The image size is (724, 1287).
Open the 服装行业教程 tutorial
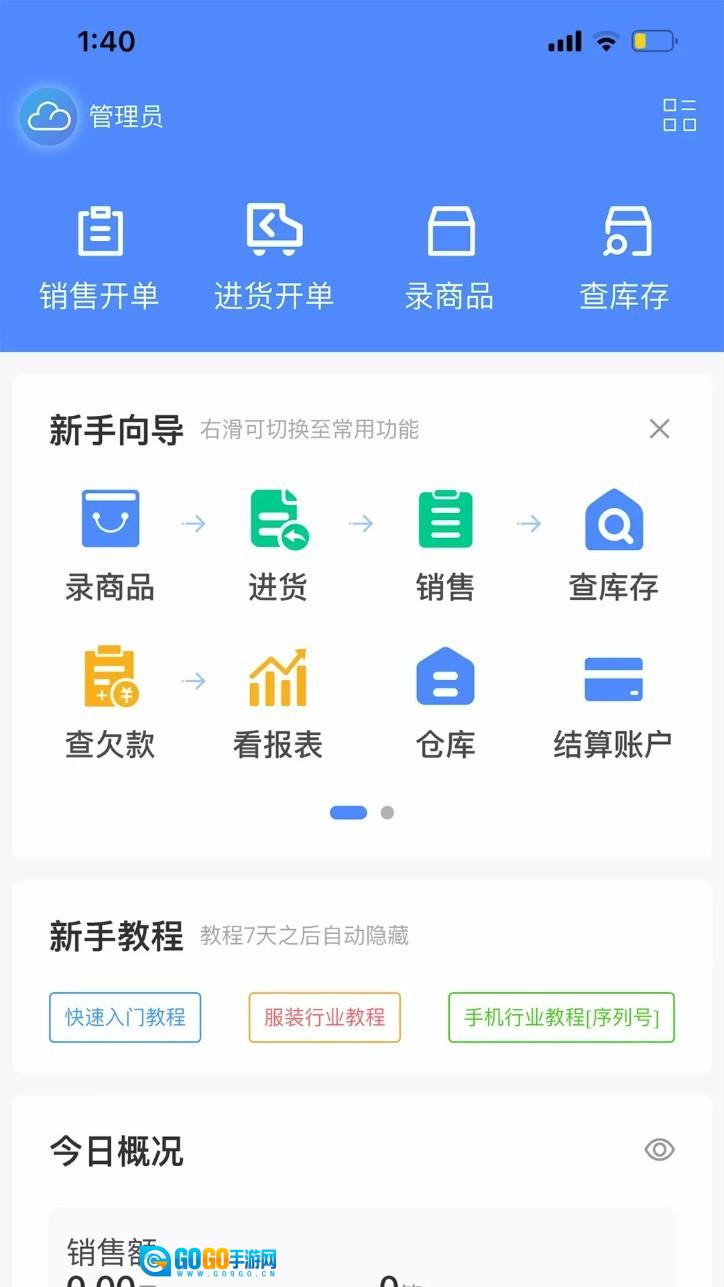324,1017
